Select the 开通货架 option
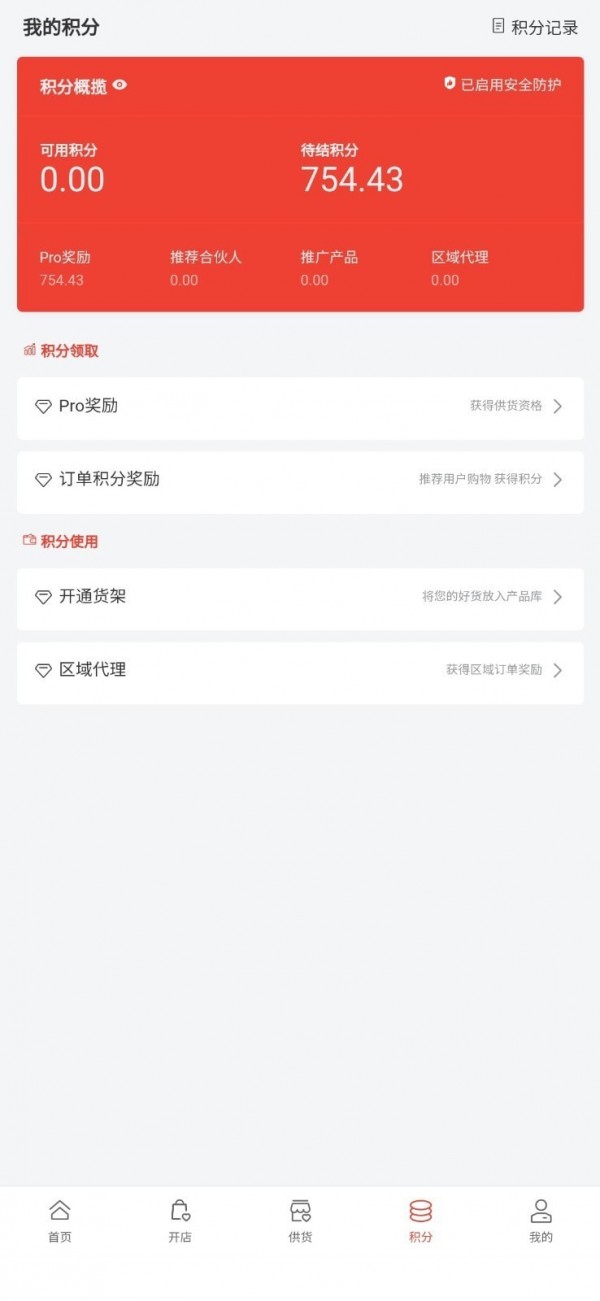The width and height of the screenshot is (600, 1301). click(x=300, y=598)
